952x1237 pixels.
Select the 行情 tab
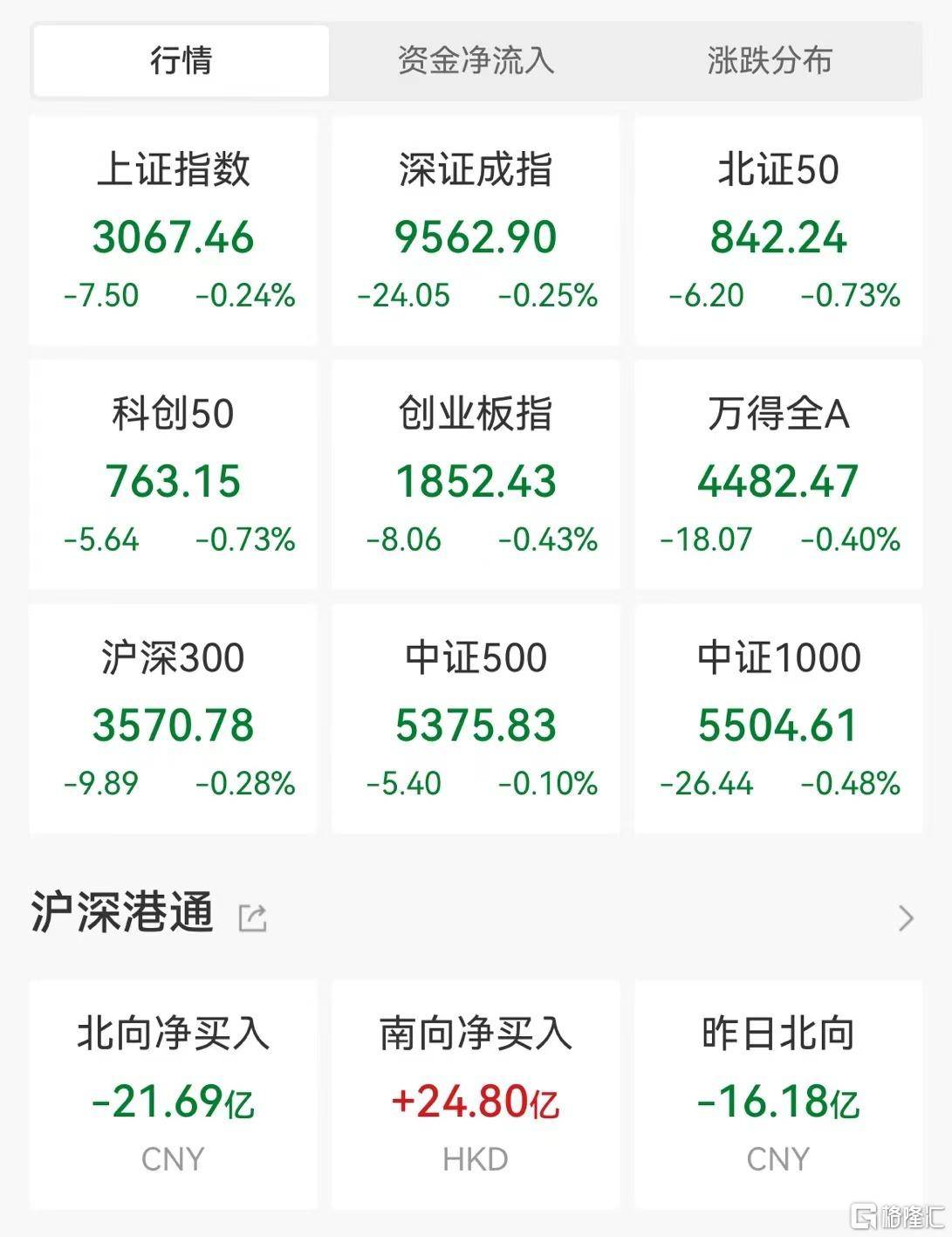point(181,61)
